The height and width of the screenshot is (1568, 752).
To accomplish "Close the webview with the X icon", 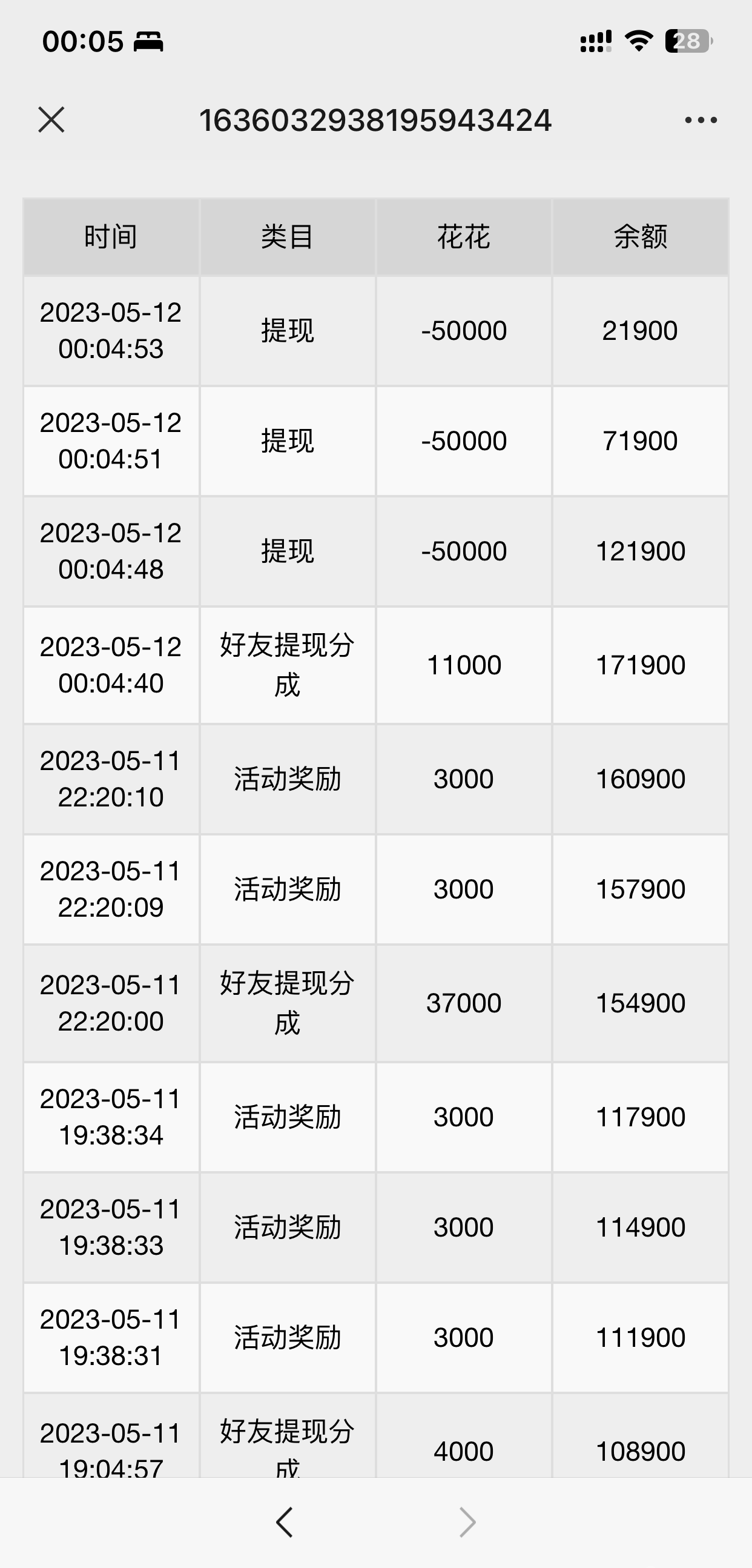I will [x=51, y=119].
